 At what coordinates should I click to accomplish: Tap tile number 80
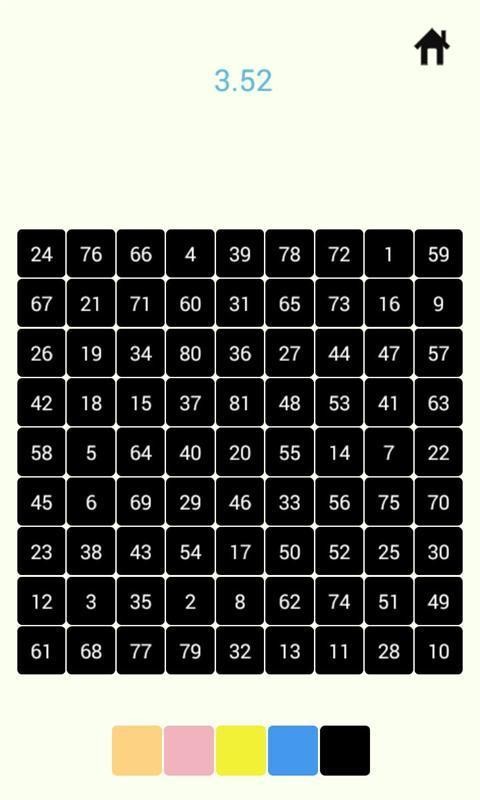point(190,353)
